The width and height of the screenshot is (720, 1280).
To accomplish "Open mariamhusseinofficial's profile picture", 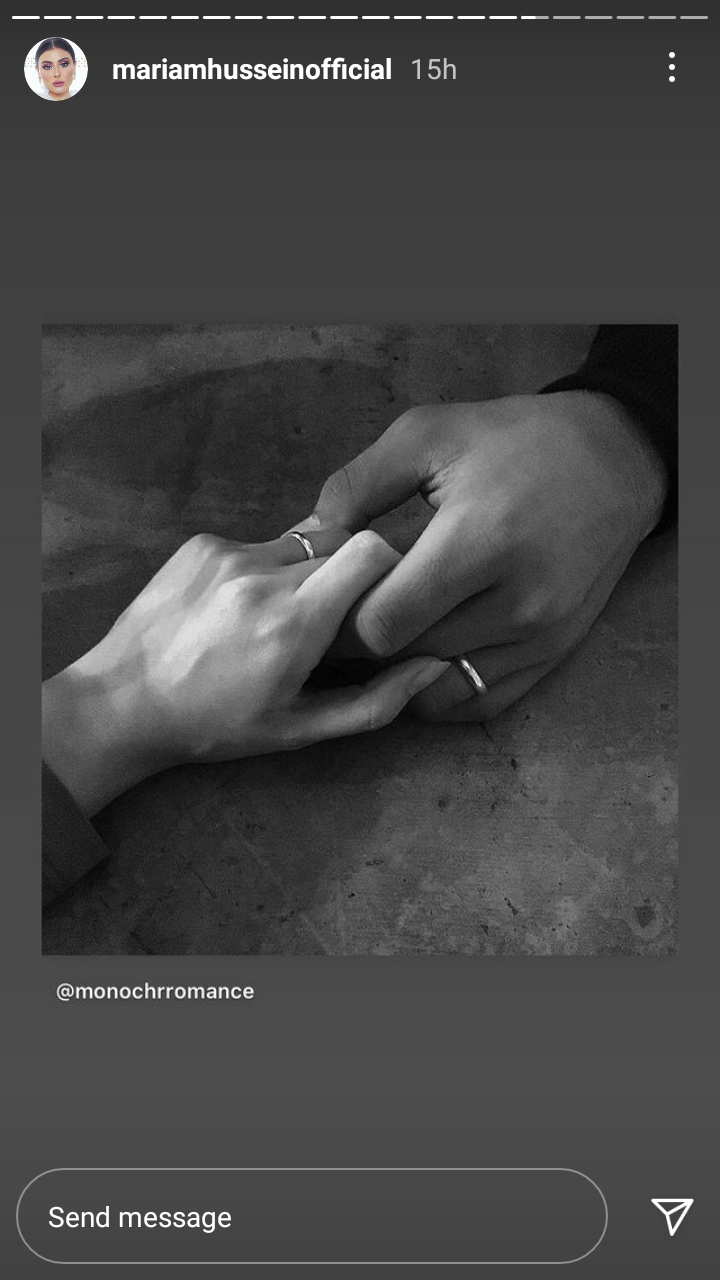I will (56, 69).
